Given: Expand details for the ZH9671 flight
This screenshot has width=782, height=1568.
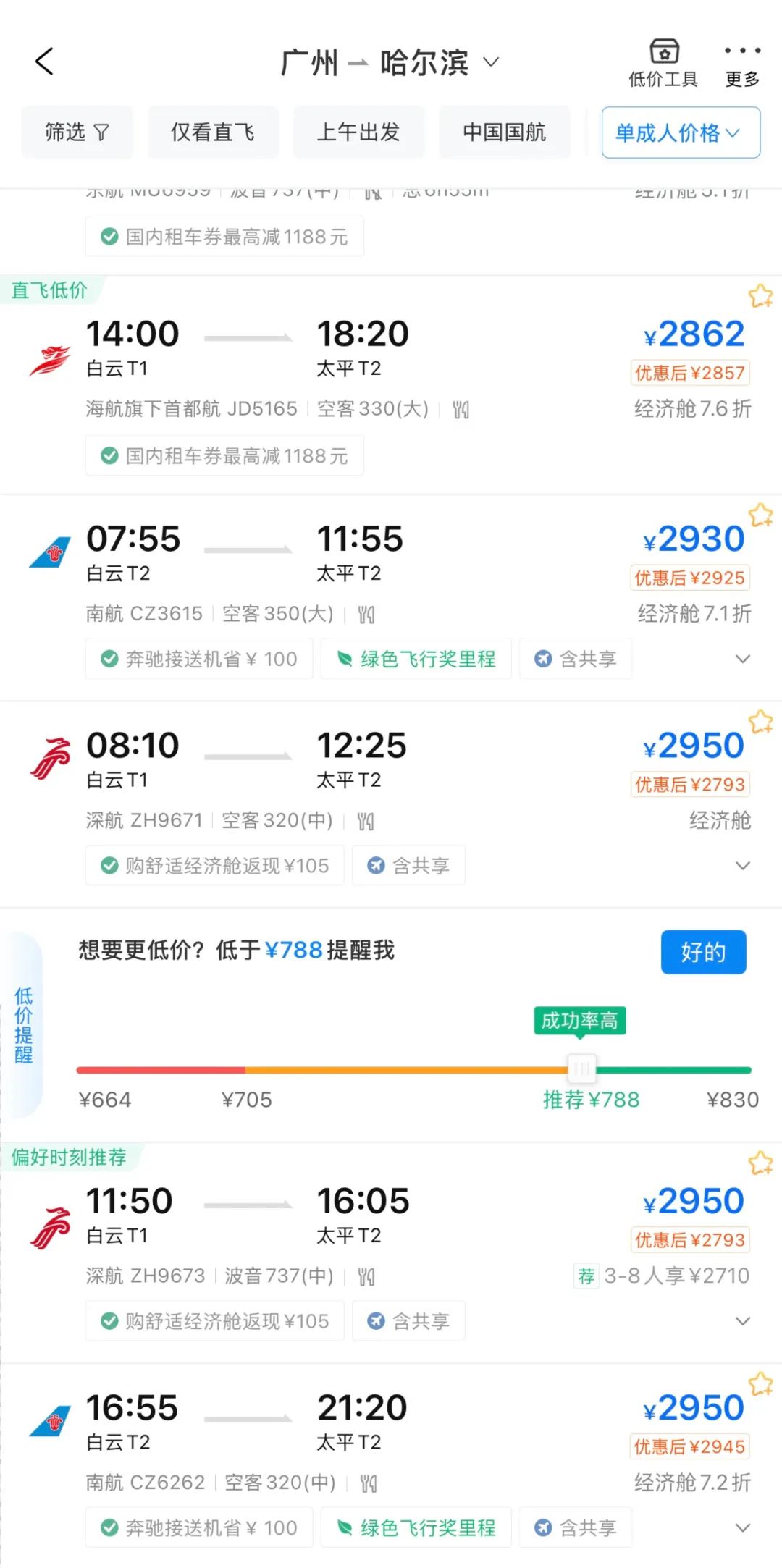Looking at the screenshot, I should (742, 865).
